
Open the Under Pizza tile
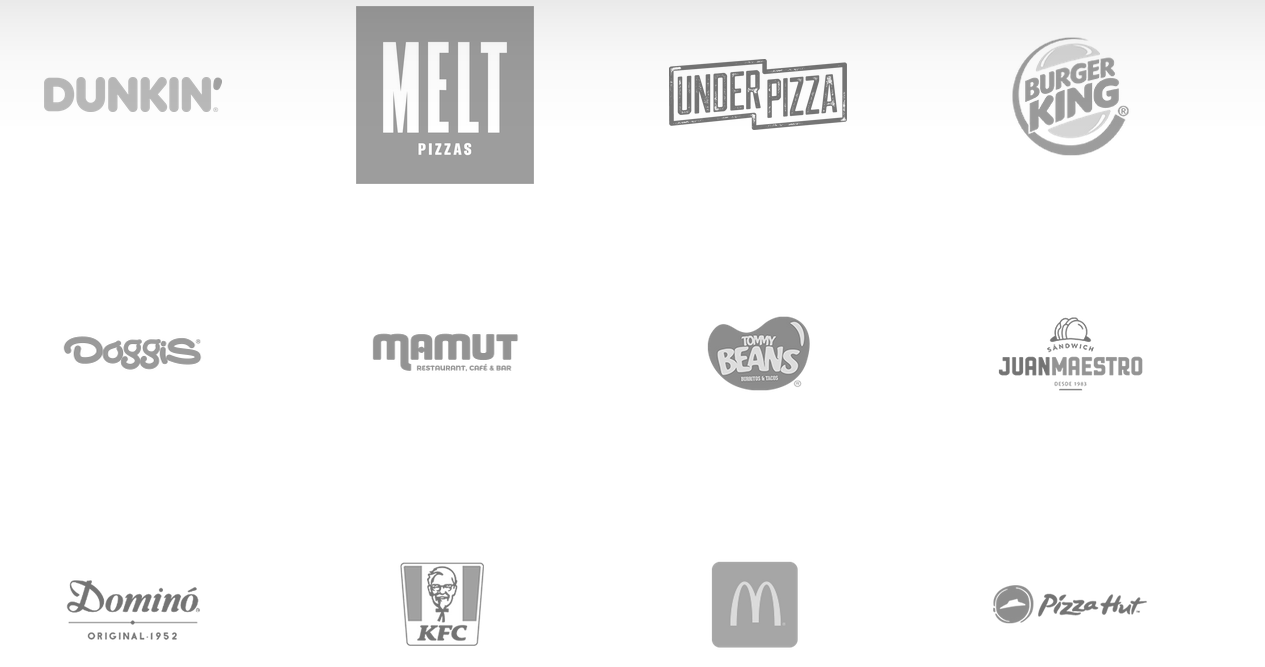(x=757, y=95)
